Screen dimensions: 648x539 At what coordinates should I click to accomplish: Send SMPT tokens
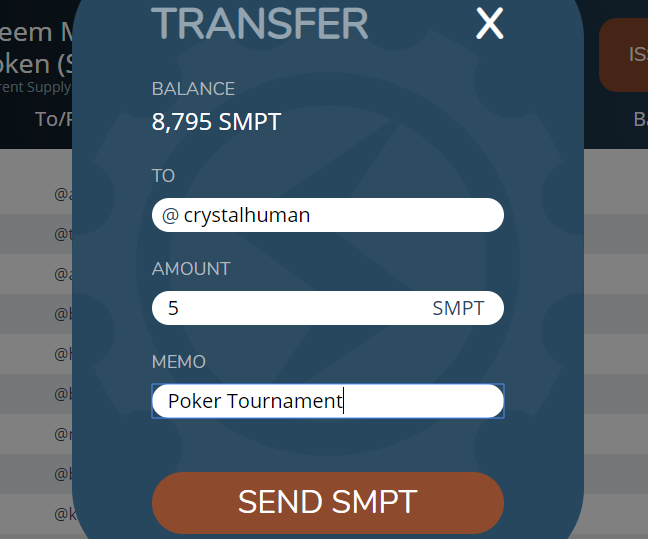(328, 502)
